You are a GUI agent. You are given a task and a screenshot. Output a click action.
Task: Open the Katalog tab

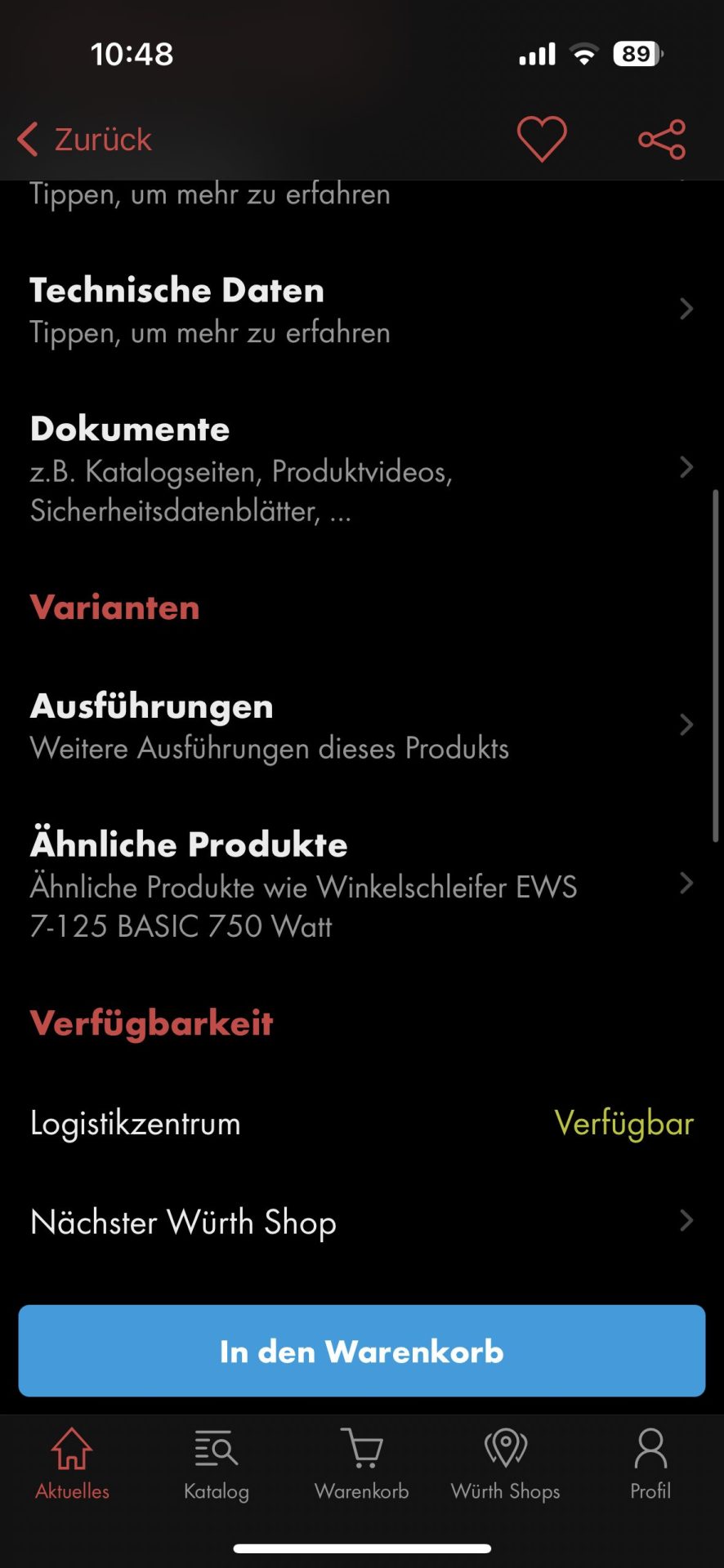[x=217, y=1464]
